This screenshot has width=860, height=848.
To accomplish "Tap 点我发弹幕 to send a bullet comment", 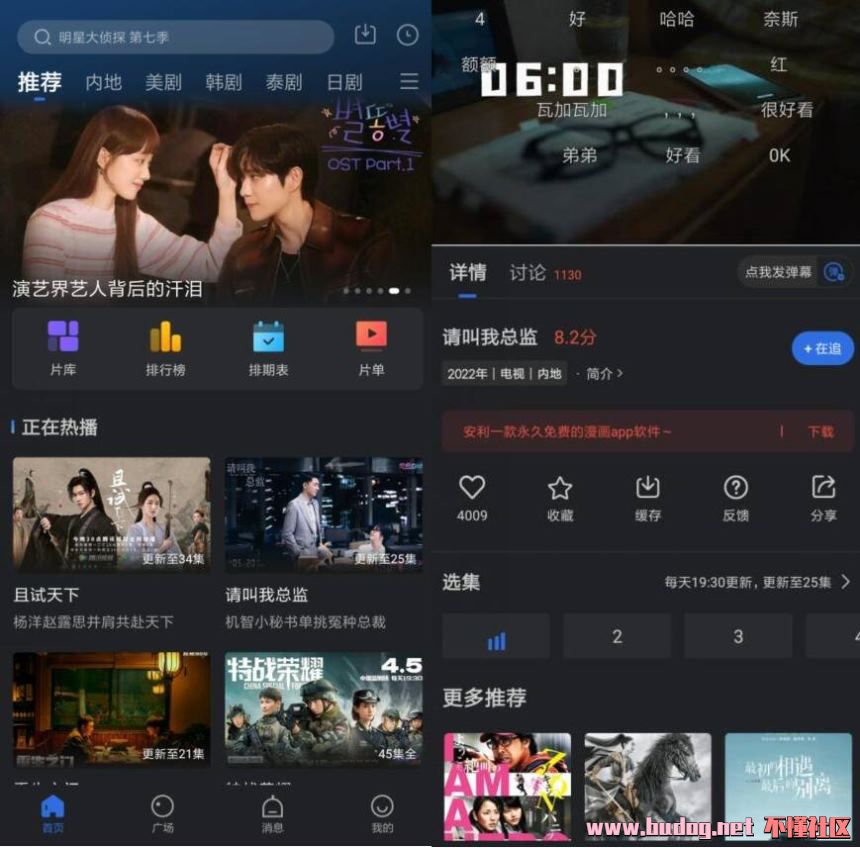I will [x=780, y=272].
